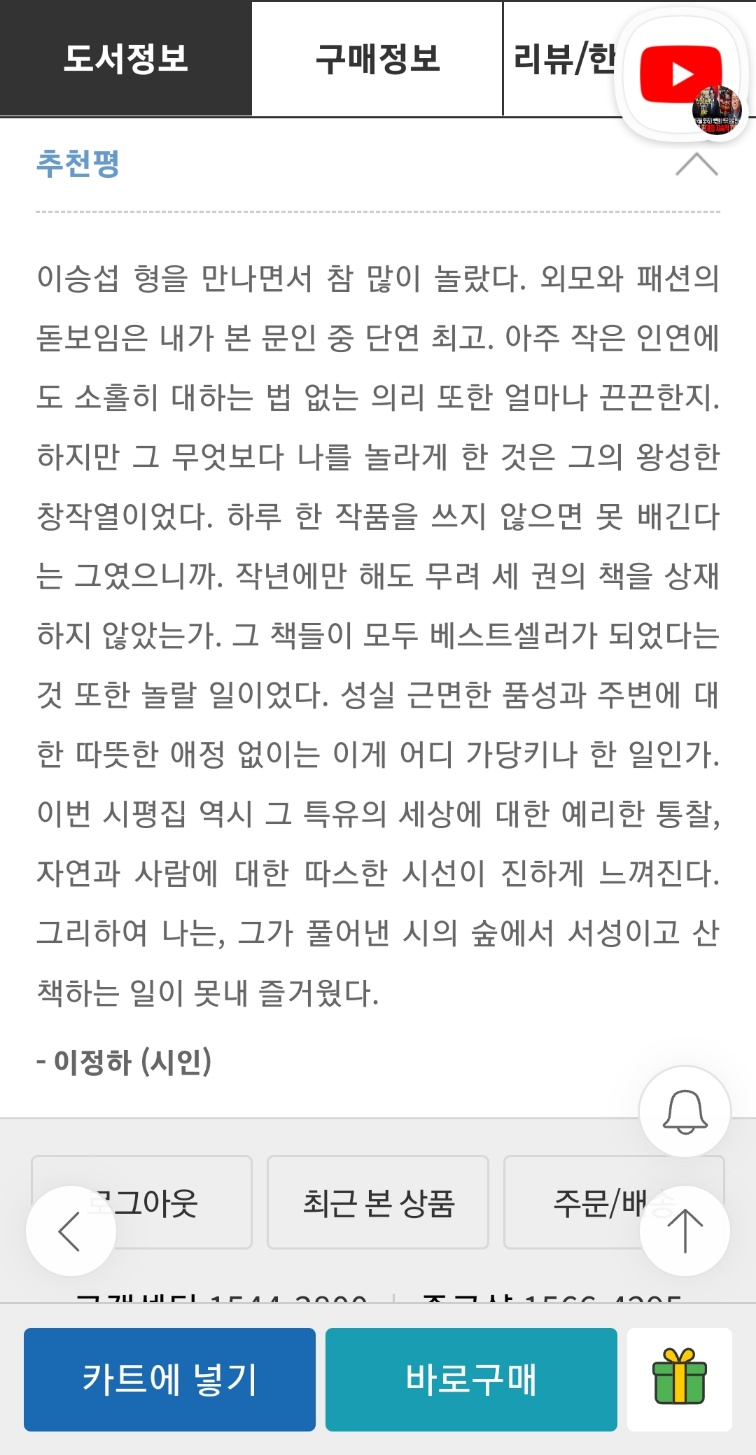The height and width of the screenshot is (1455, 756).
Task: Send as a gift with the present icon
Action: click(x=679, y=1379)
